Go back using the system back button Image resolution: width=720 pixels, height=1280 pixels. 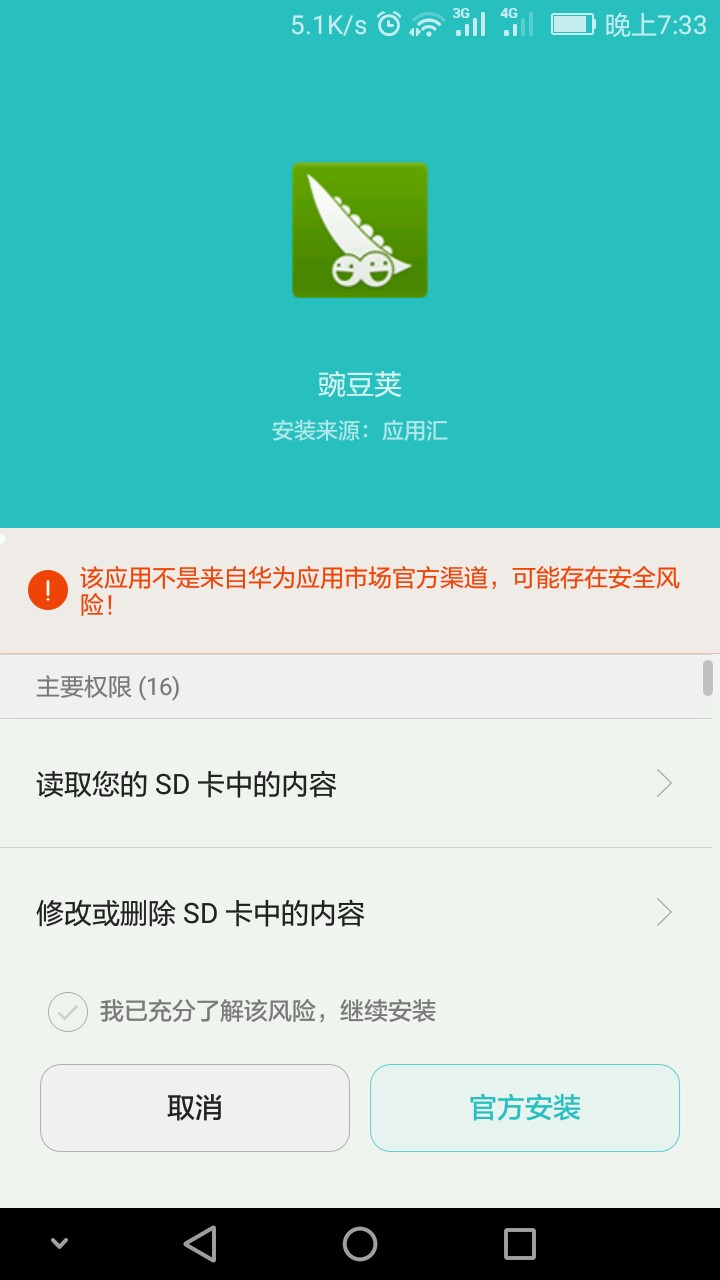tap(200, 1244)
